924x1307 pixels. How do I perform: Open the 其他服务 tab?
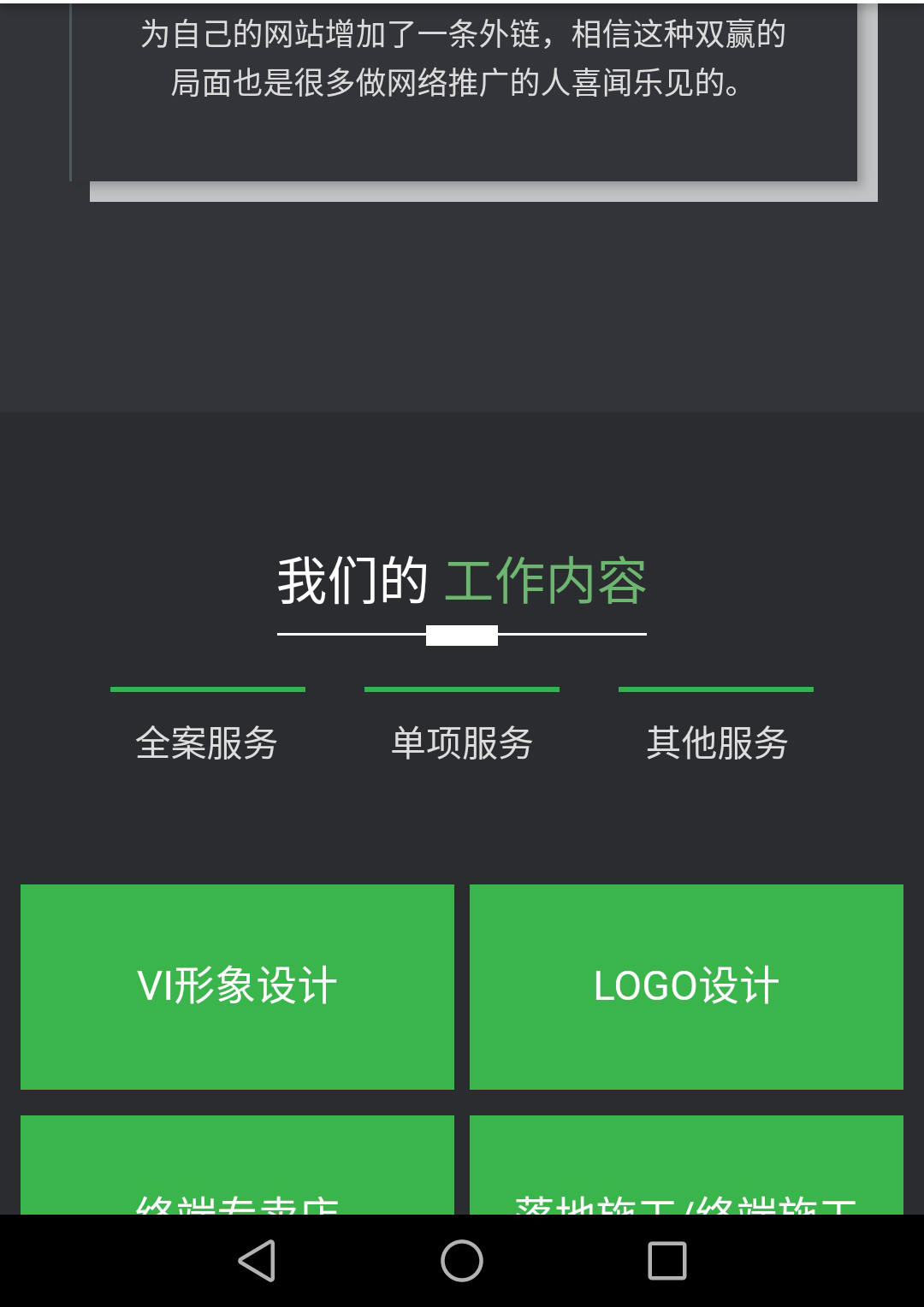pyautogui.click(x=716, y=741)
